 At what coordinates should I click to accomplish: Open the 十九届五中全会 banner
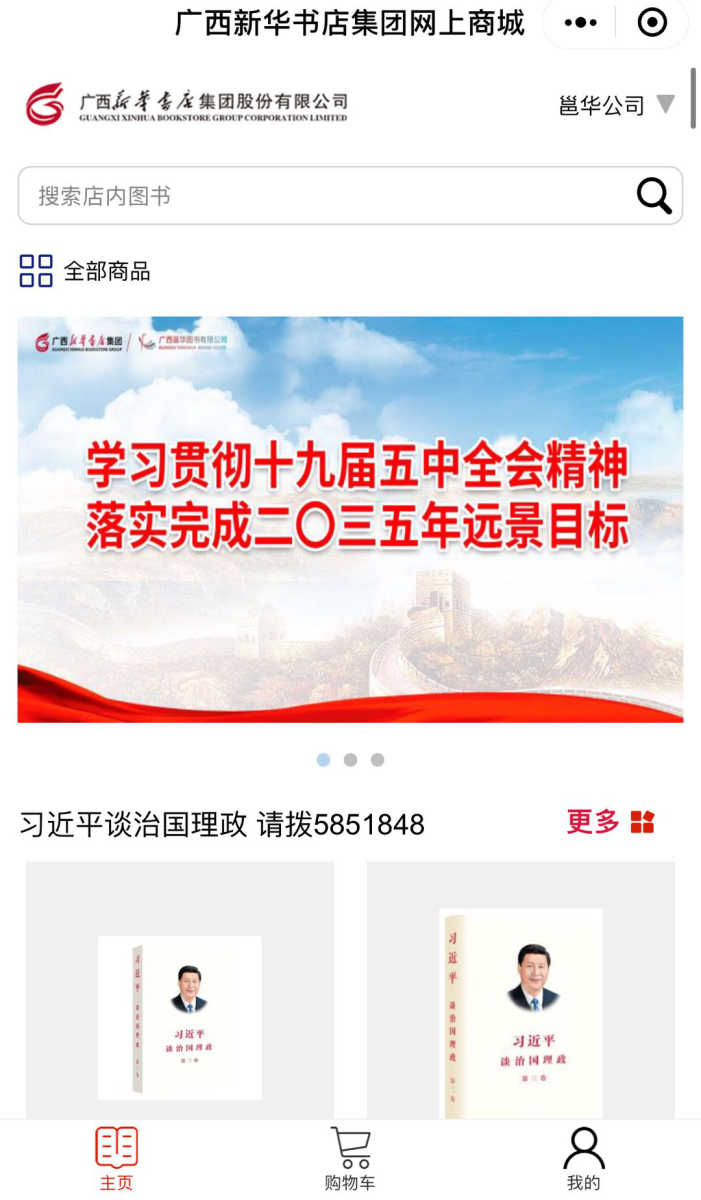tap(350, 519)
